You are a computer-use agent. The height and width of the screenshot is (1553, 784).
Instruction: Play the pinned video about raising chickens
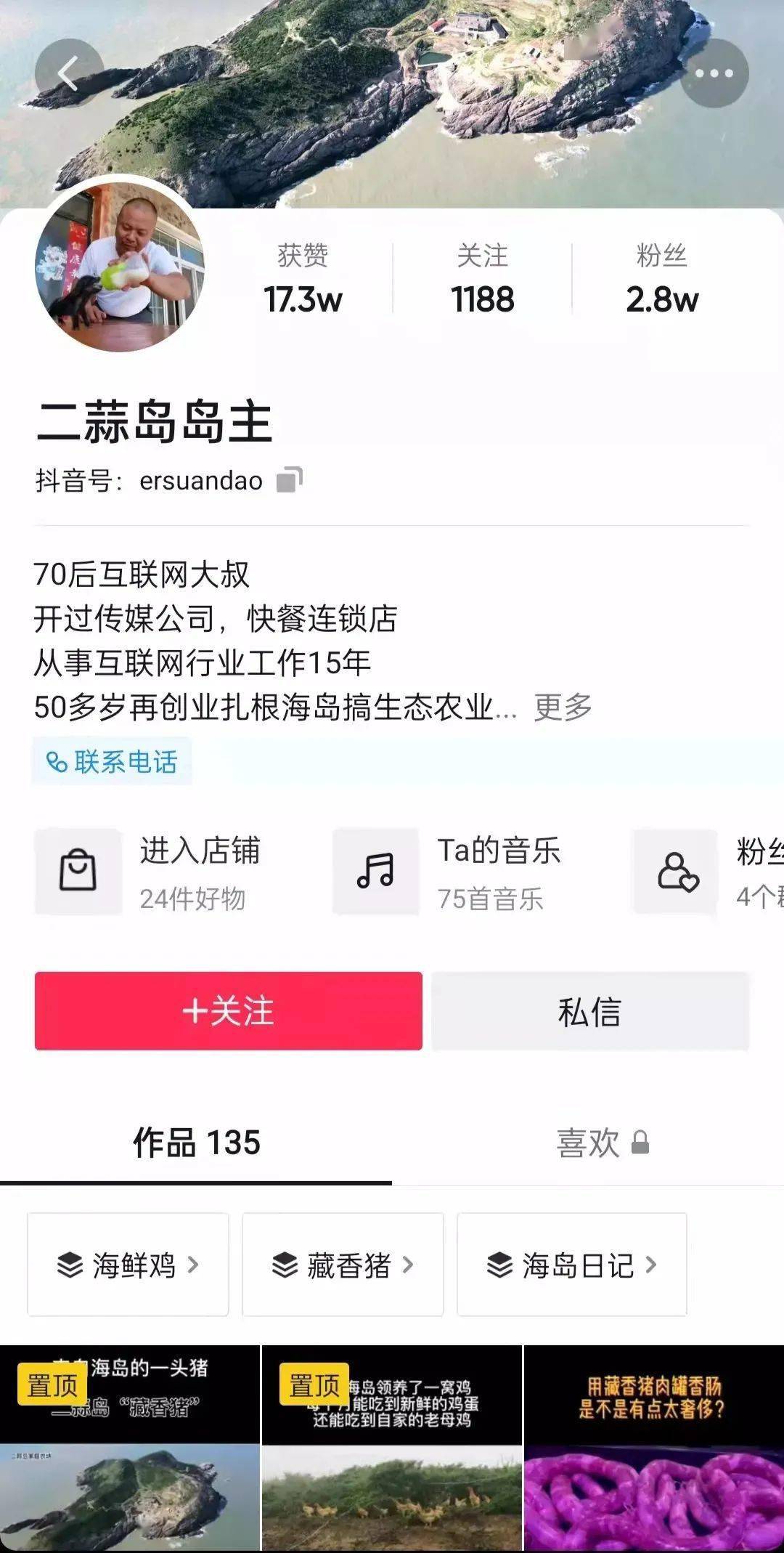click(x=392, y=1448)
